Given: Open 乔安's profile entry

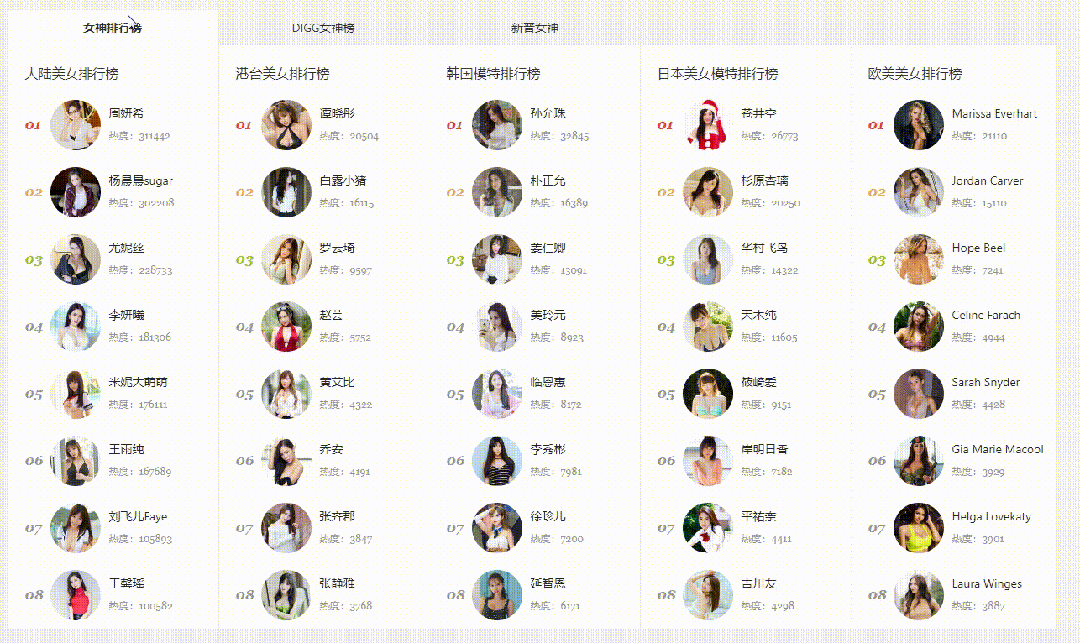Looking at the screenshot, I should pyautogui.click(x=331, y=449).
